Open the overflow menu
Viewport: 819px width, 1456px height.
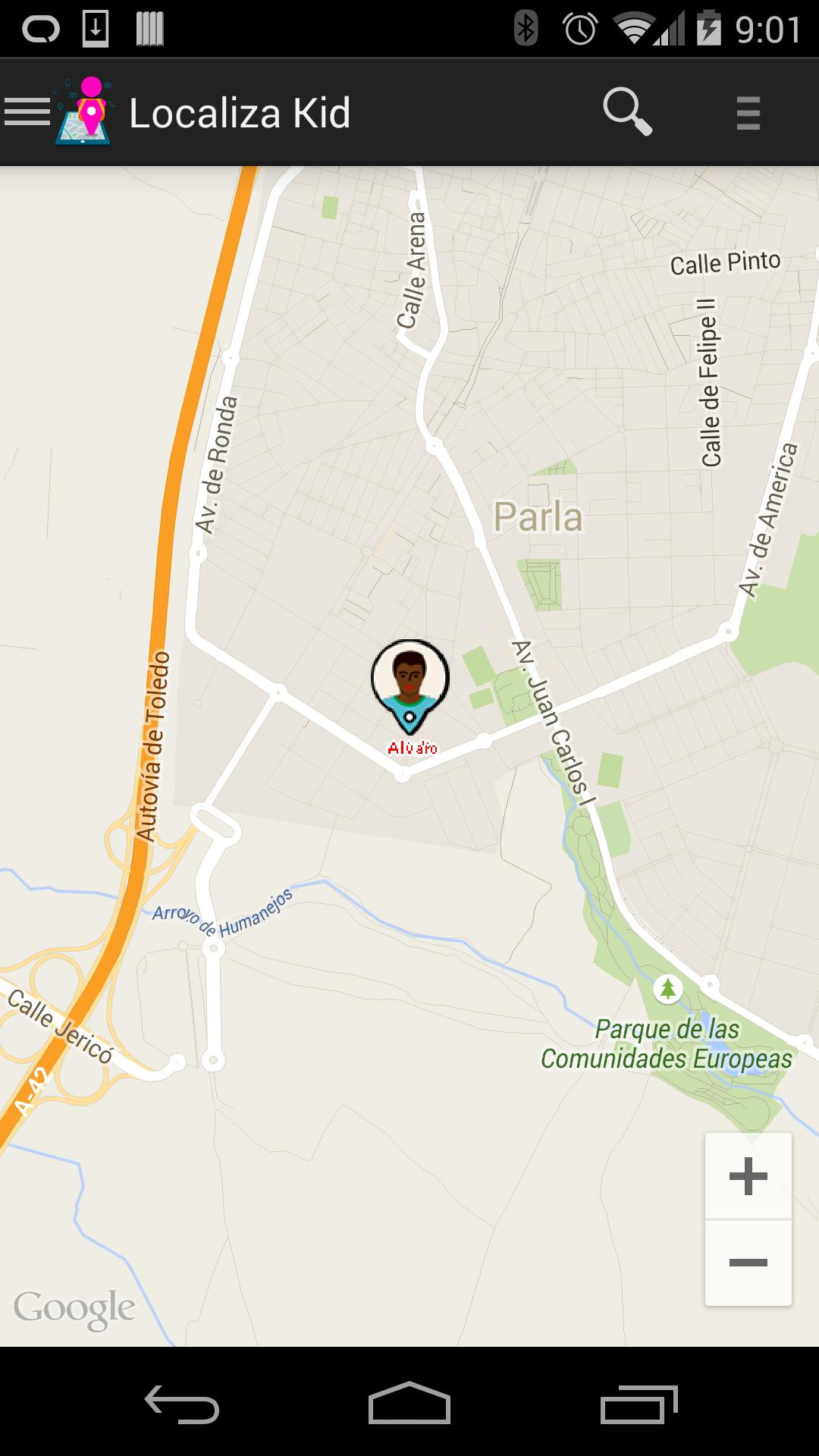pyautogui.click(x=748, y=113)
